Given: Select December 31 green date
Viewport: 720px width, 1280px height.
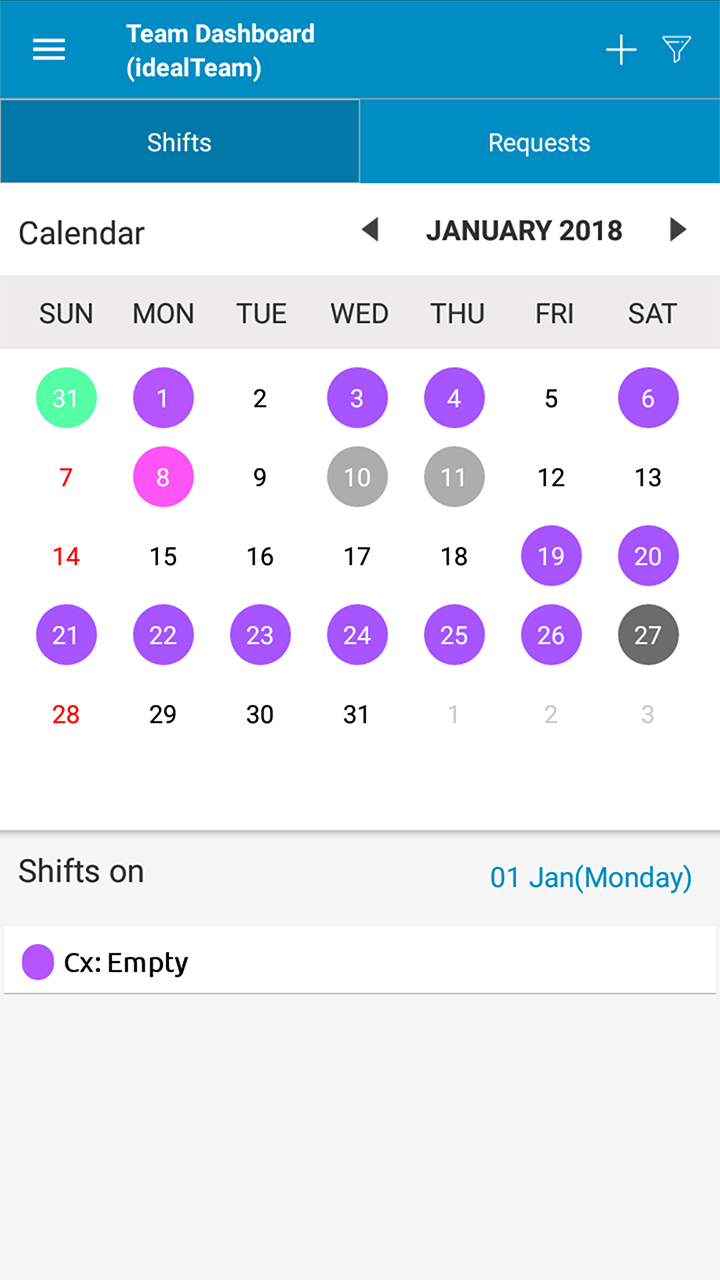Looking at the screenshot, I should [x=66, y=398].
